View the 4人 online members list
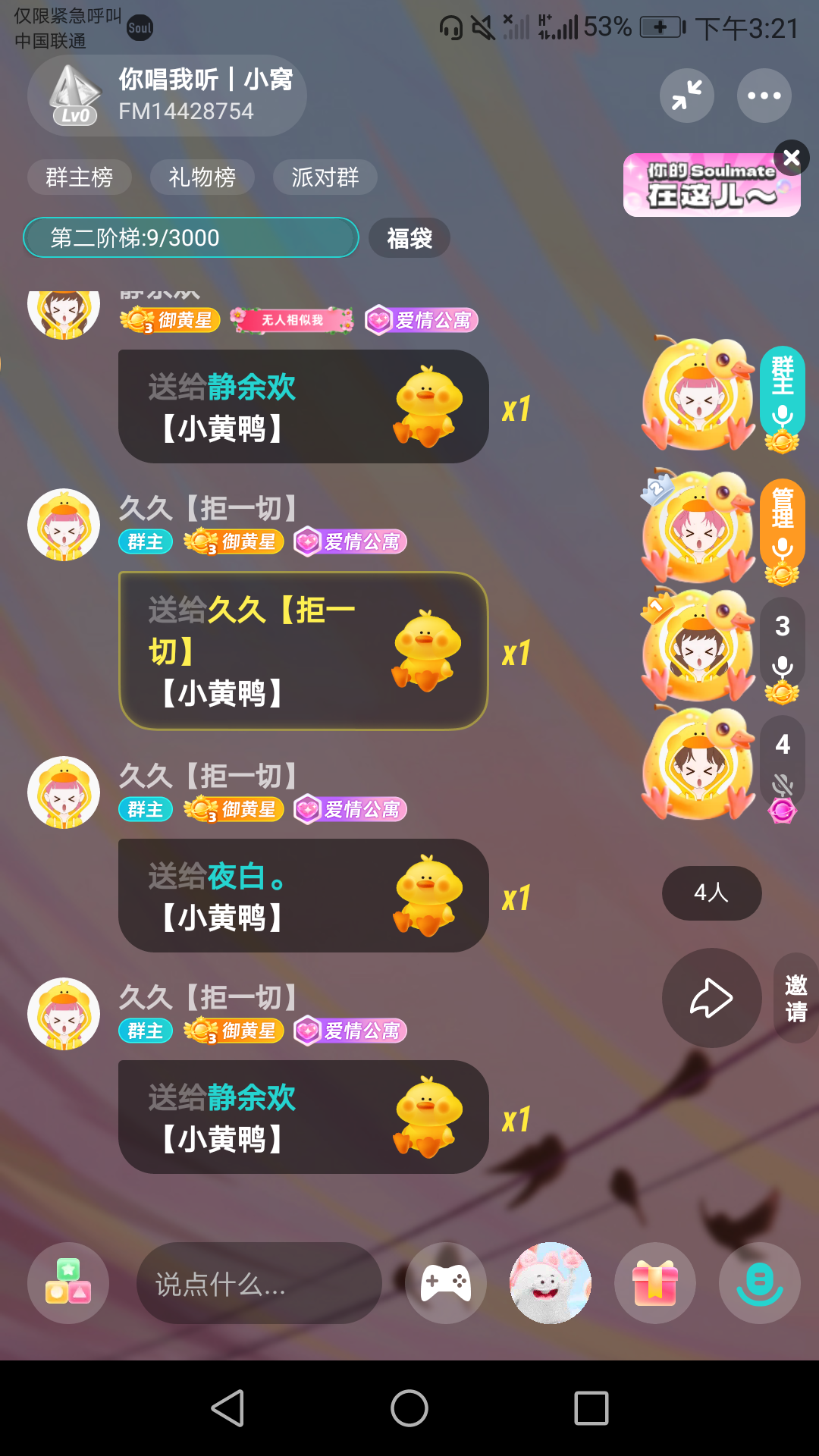The width and height of the screenshot is (819, 1456). (711, 893)
